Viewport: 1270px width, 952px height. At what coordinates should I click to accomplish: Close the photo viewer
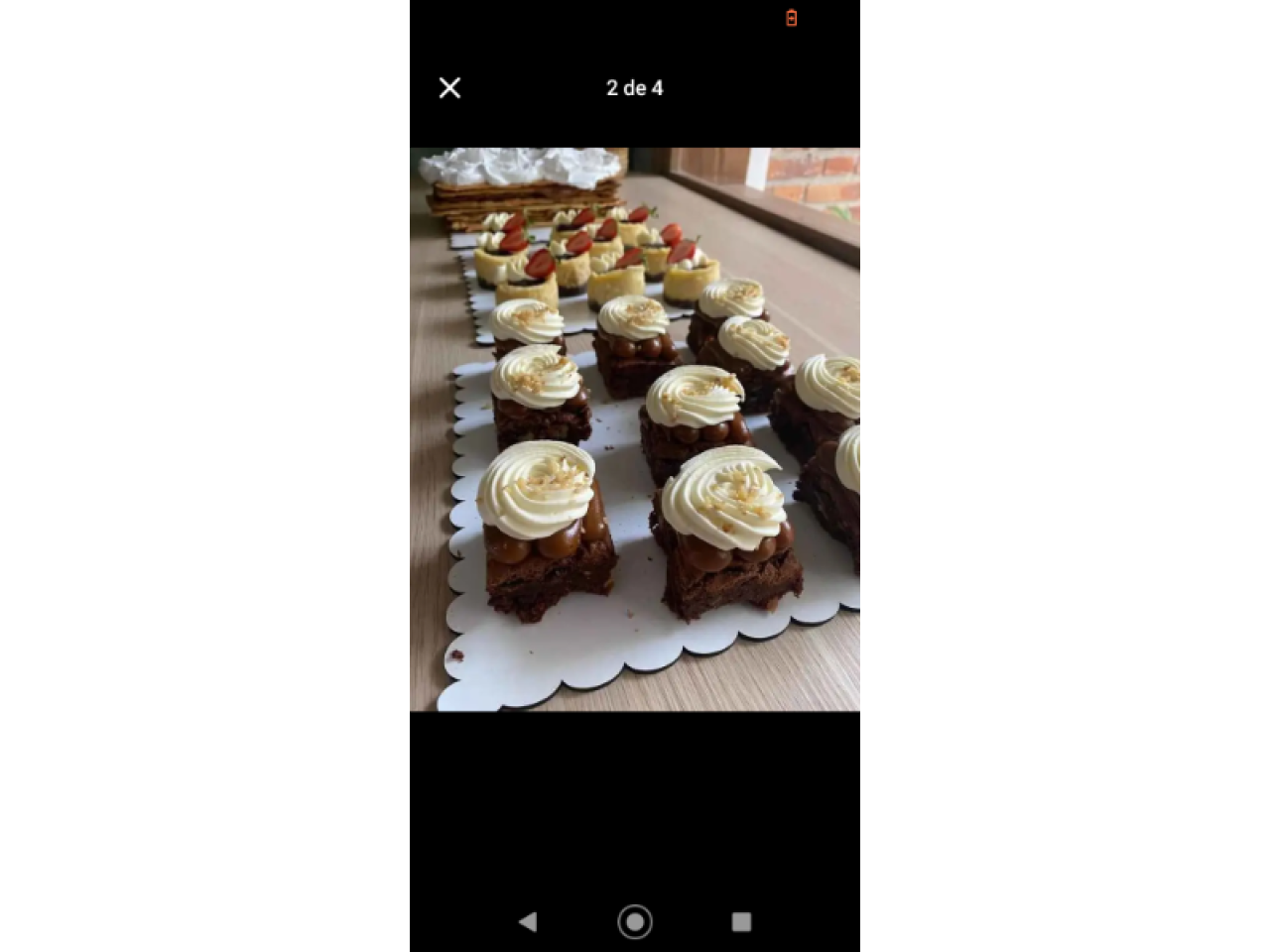[x=449, y=88]
